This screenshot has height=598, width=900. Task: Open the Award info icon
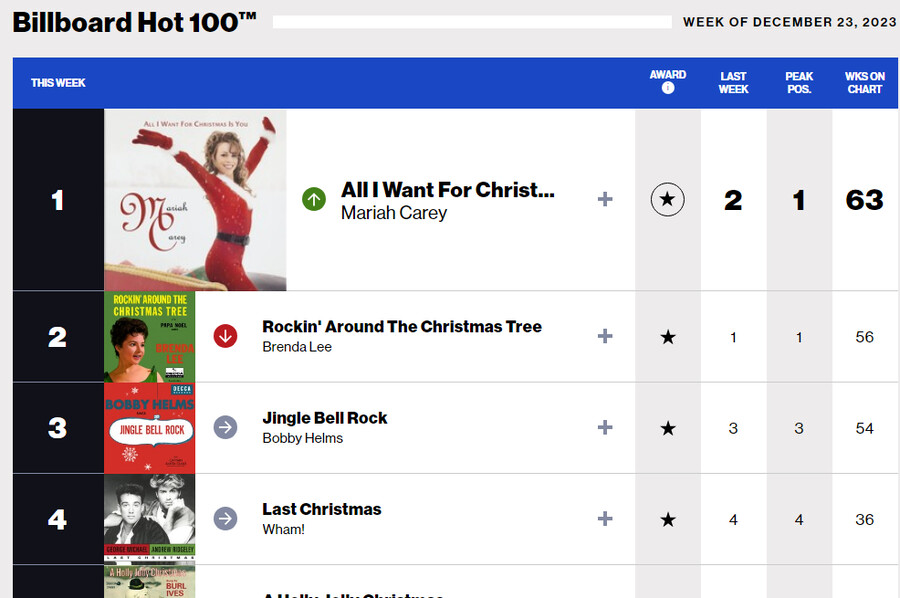pyautogui.click(x=668, y=88)
